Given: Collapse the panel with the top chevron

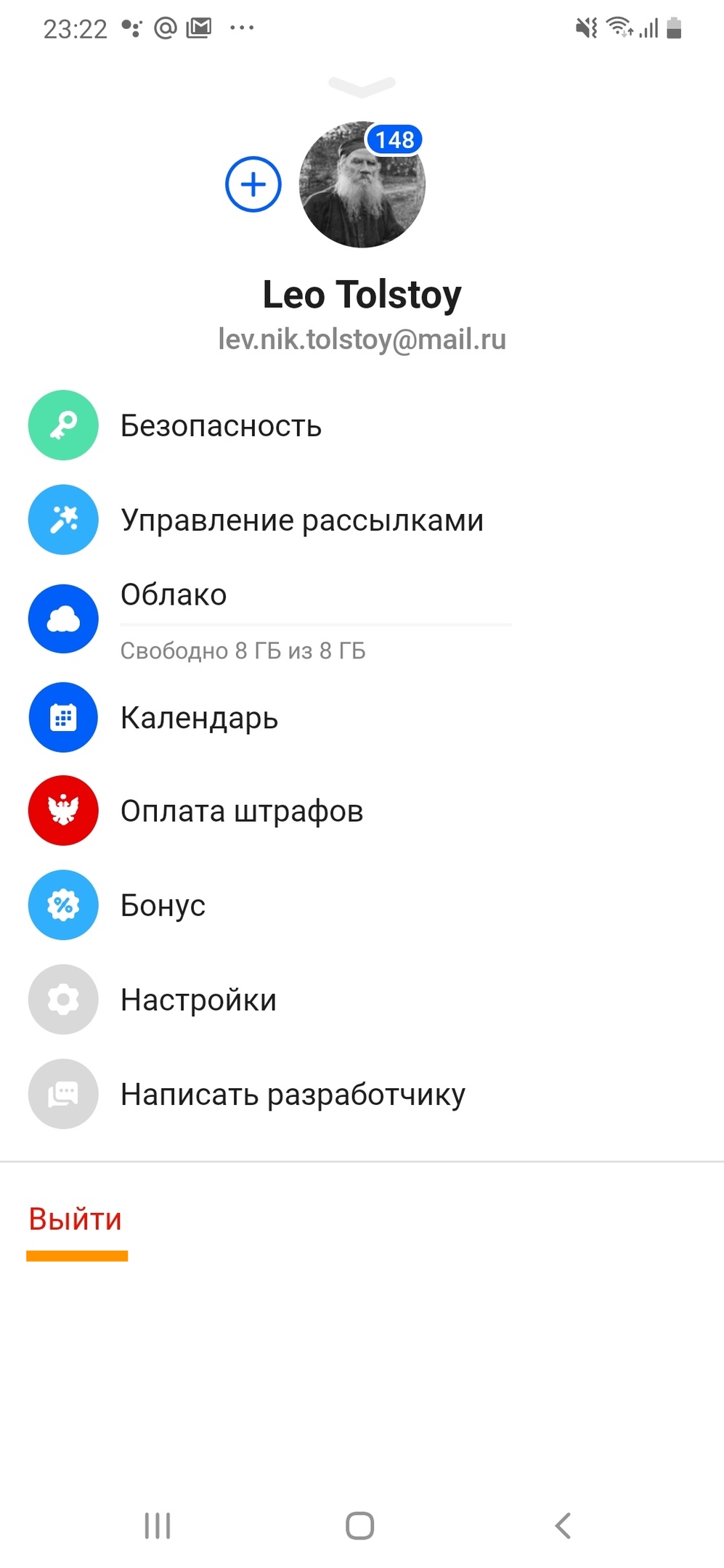Looking at the screenshot, I should click(x=362, y=86).
